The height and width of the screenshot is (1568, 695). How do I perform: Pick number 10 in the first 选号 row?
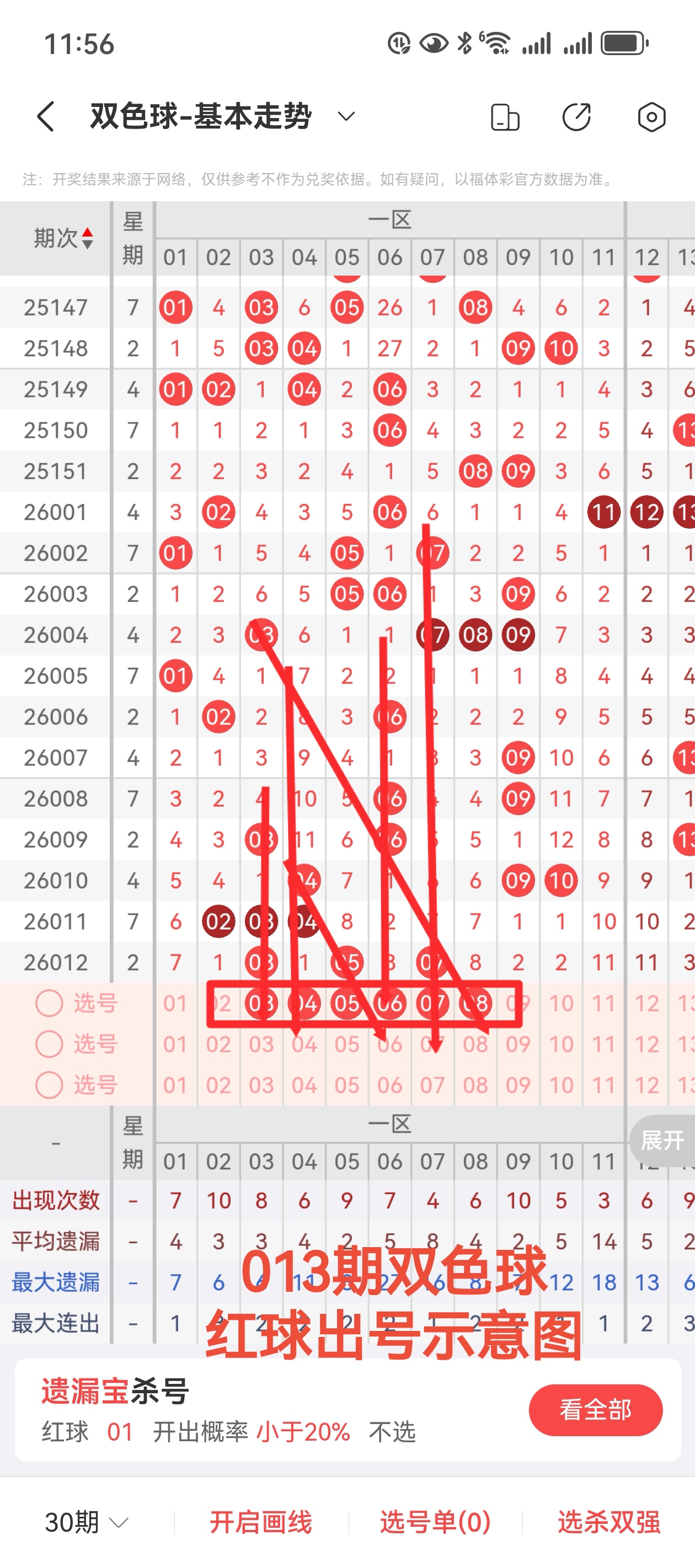pos(561,1003)
